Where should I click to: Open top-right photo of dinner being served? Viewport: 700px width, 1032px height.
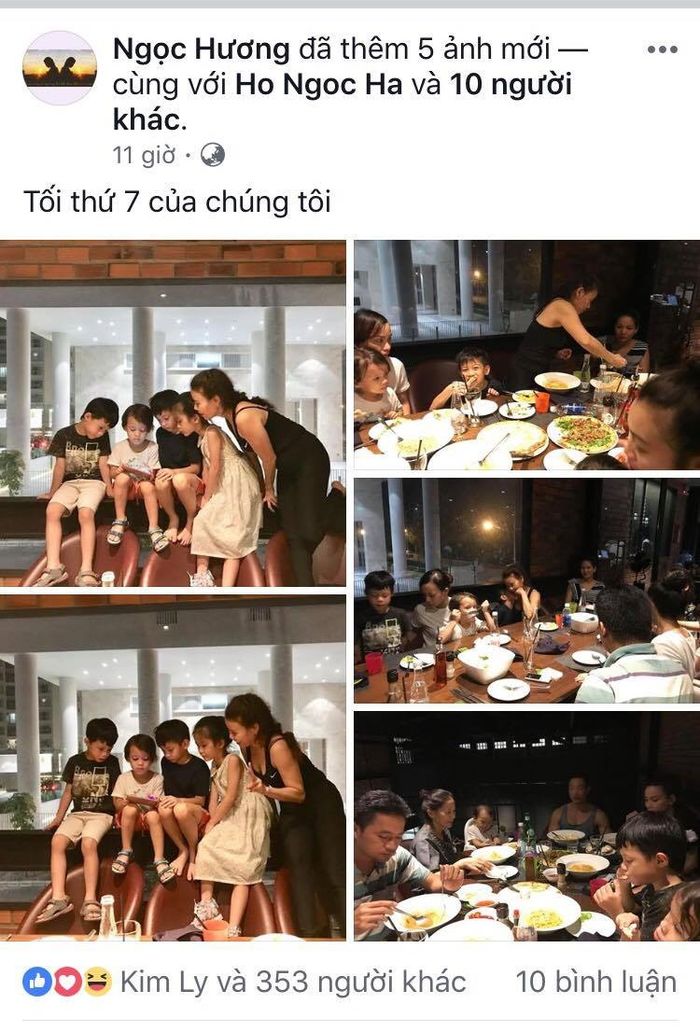526,355
